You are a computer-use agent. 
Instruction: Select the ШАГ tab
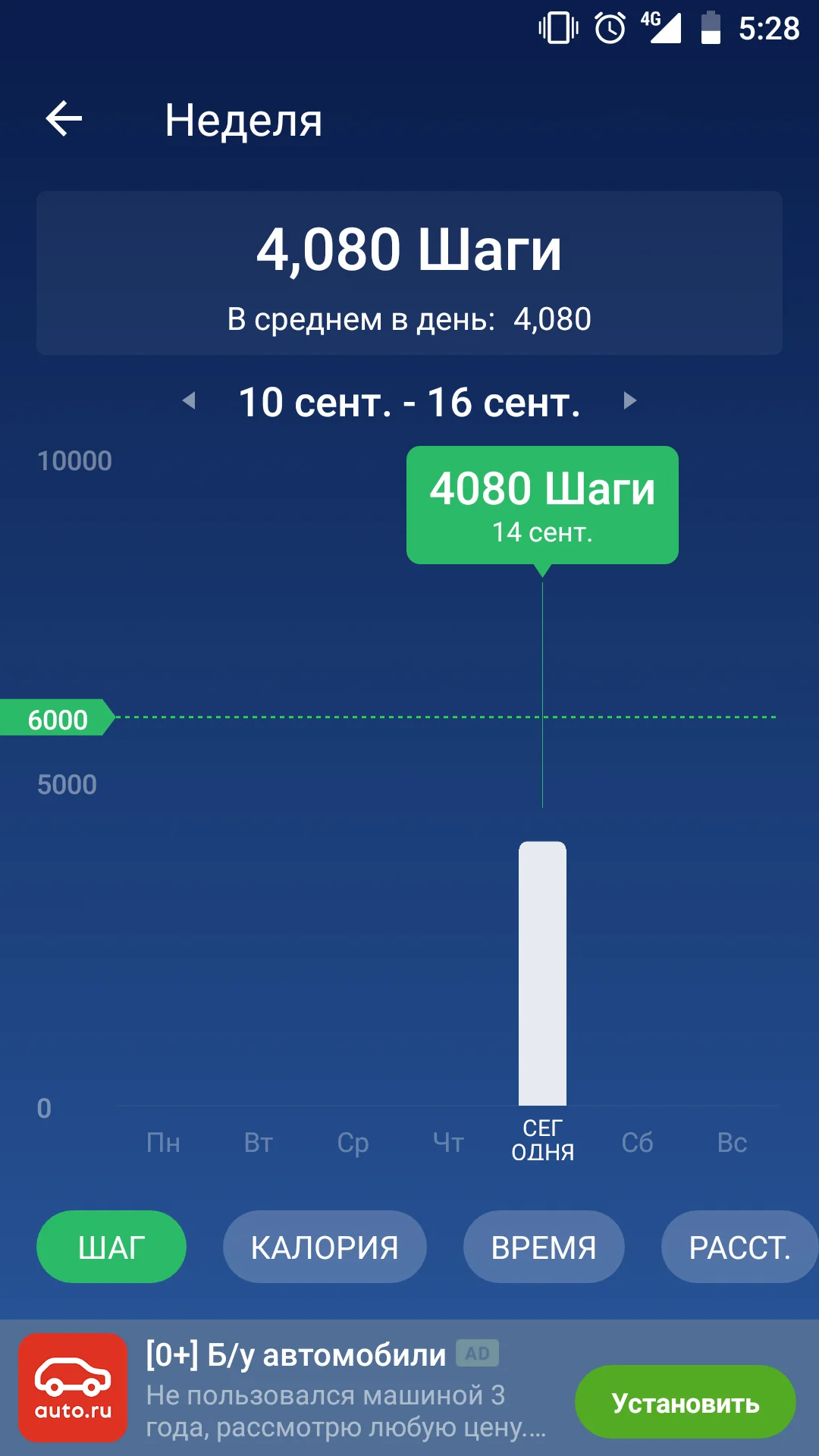(x=111, y=1247)
